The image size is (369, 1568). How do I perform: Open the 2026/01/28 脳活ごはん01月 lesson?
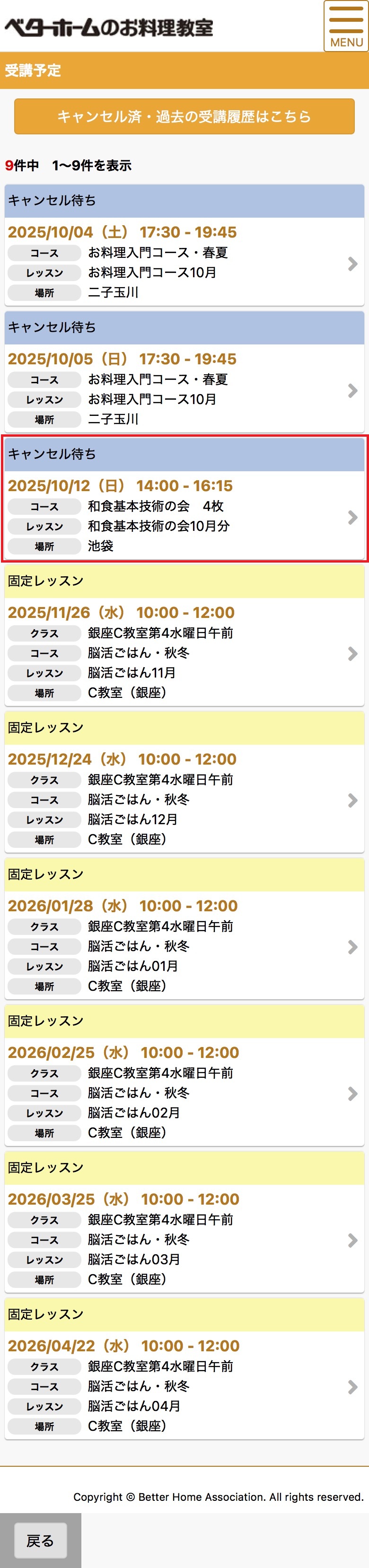184,946
